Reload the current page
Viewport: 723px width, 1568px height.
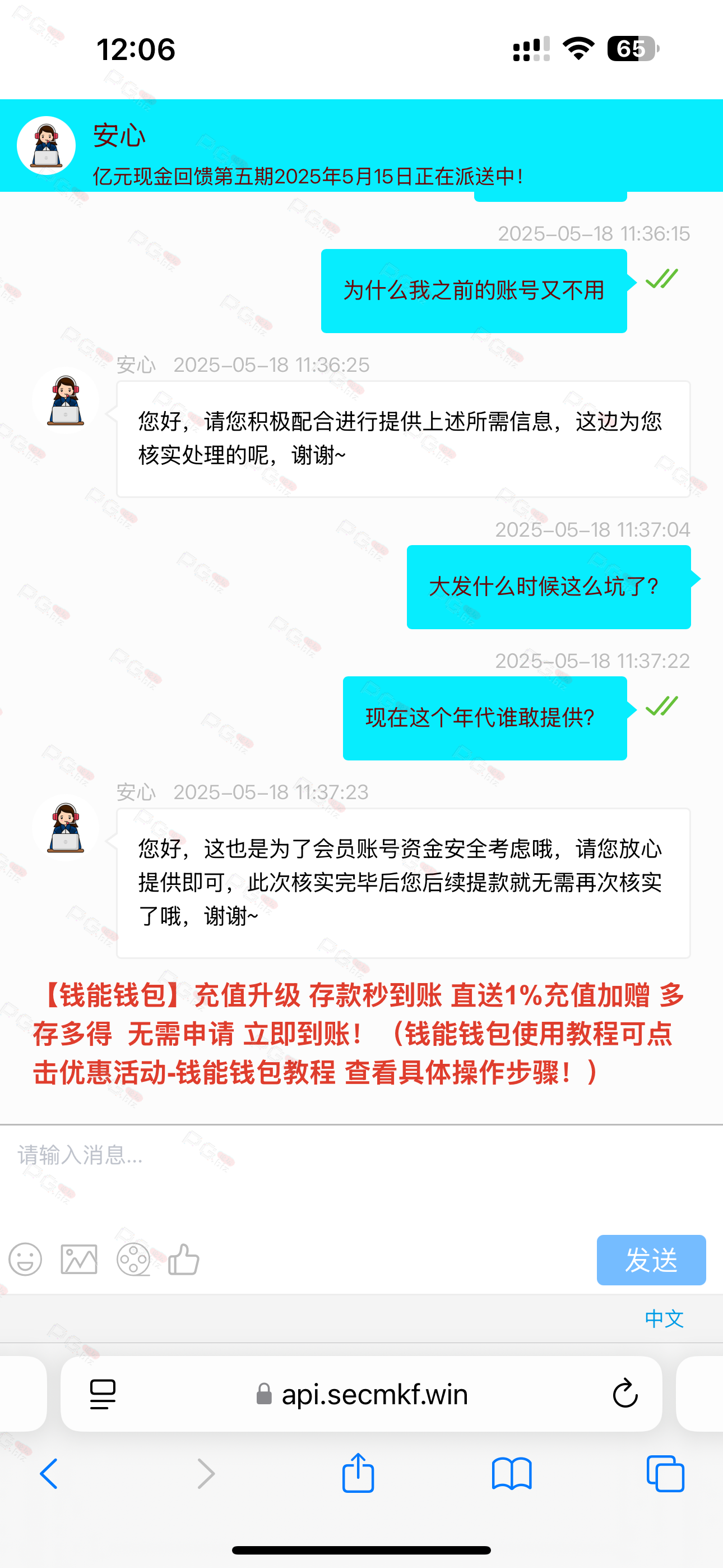pos(624,1394)
